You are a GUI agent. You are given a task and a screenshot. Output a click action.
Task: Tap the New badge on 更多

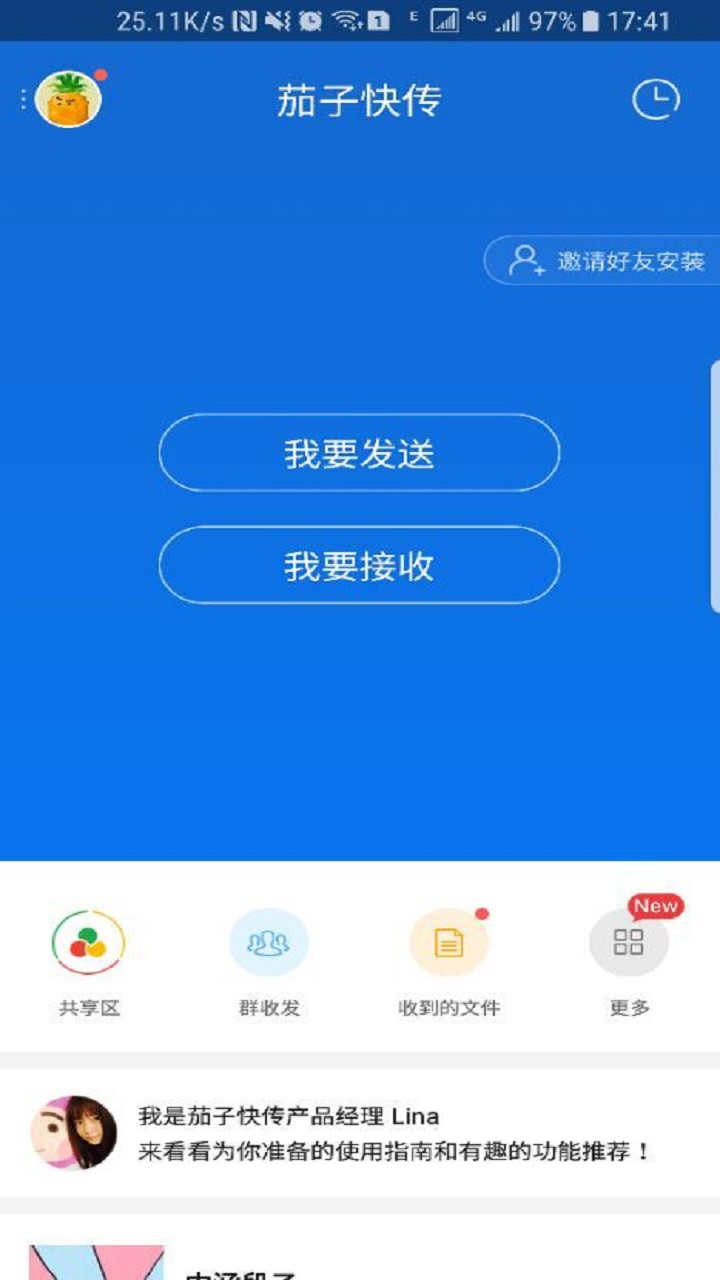[656, 905]
